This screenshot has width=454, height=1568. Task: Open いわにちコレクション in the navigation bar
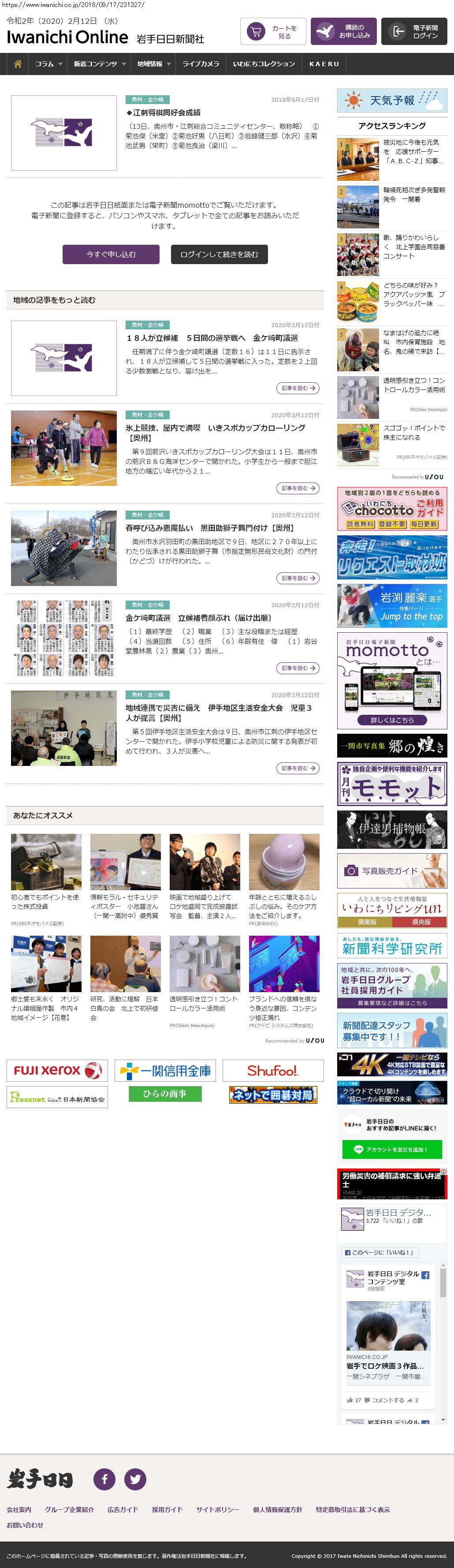[x=264, y=64]
